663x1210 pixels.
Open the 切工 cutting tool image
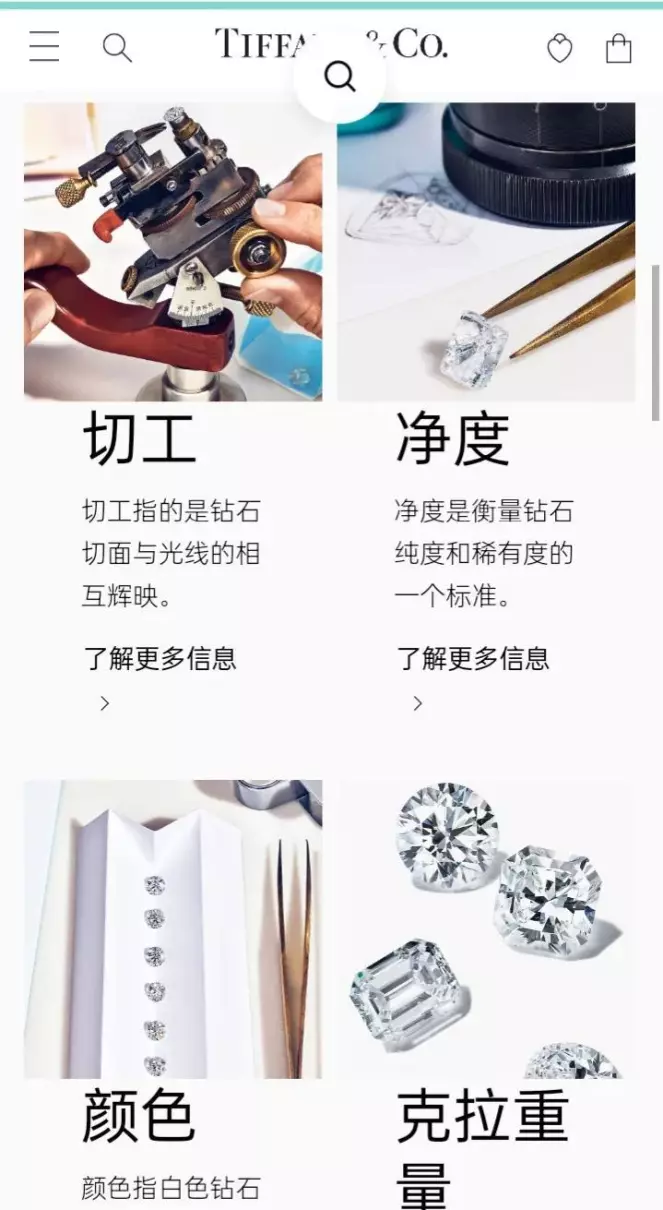[173, 251]
